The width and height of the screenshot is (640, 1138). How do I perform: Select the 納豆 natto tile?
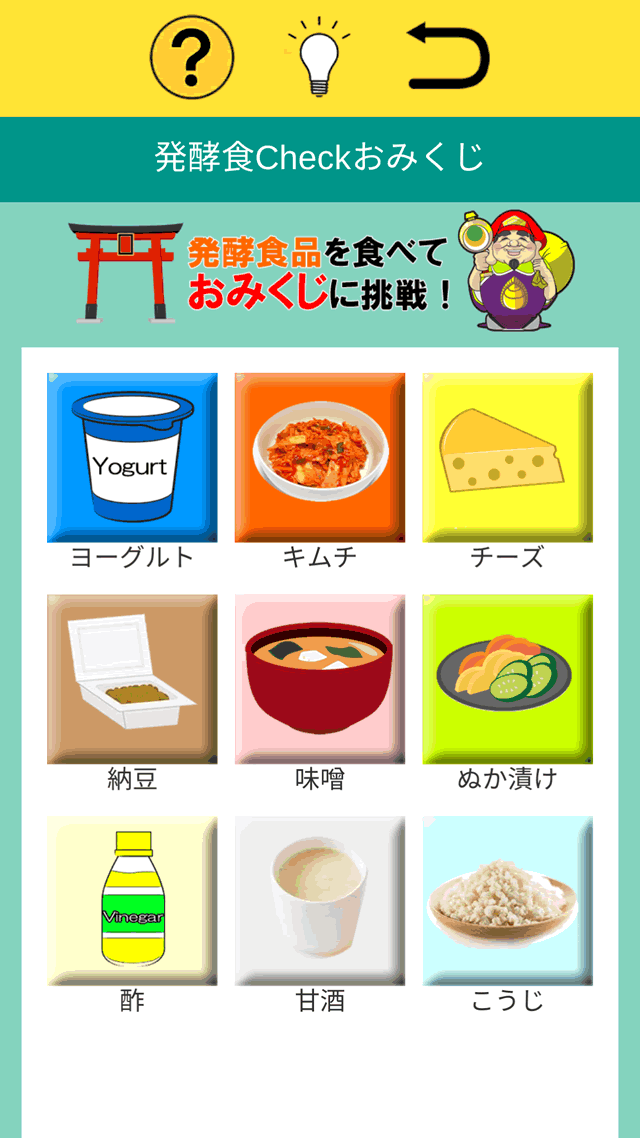pos(132,680)
